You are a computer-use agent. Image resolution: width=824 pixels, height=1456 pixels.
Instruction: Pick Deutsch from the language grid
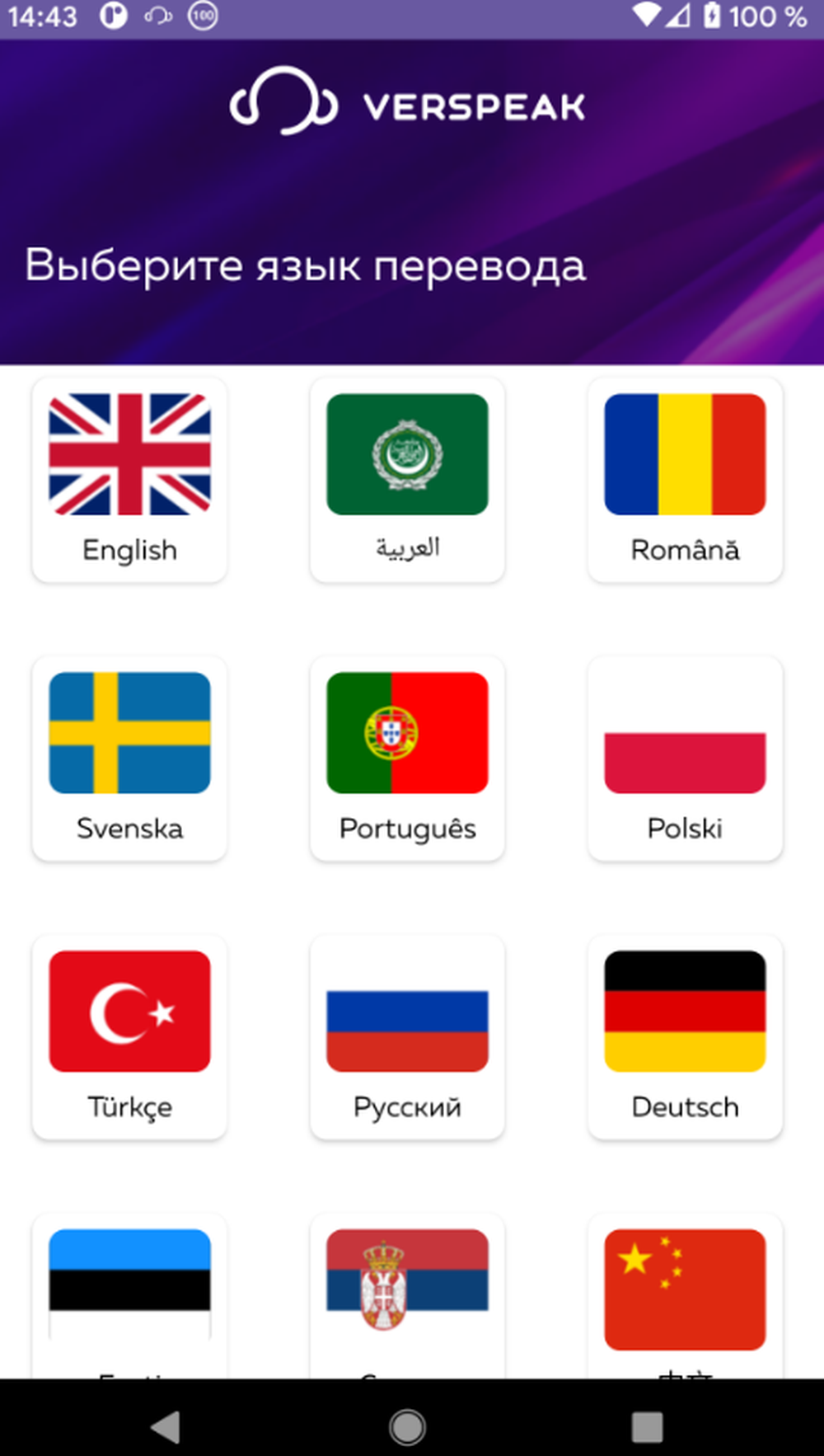click(x=685, y=1037)
